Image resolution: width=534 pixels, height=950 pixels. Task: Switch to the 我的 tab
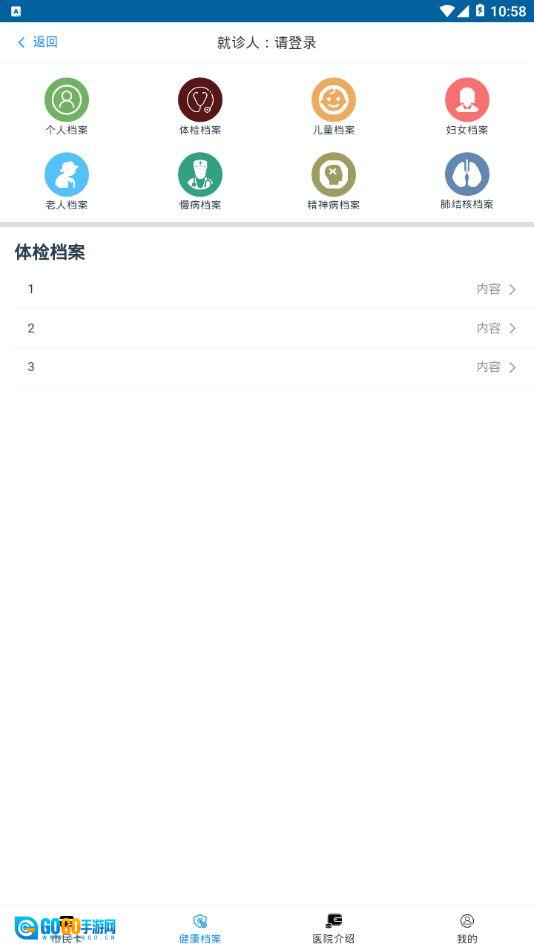pos(467,929)
